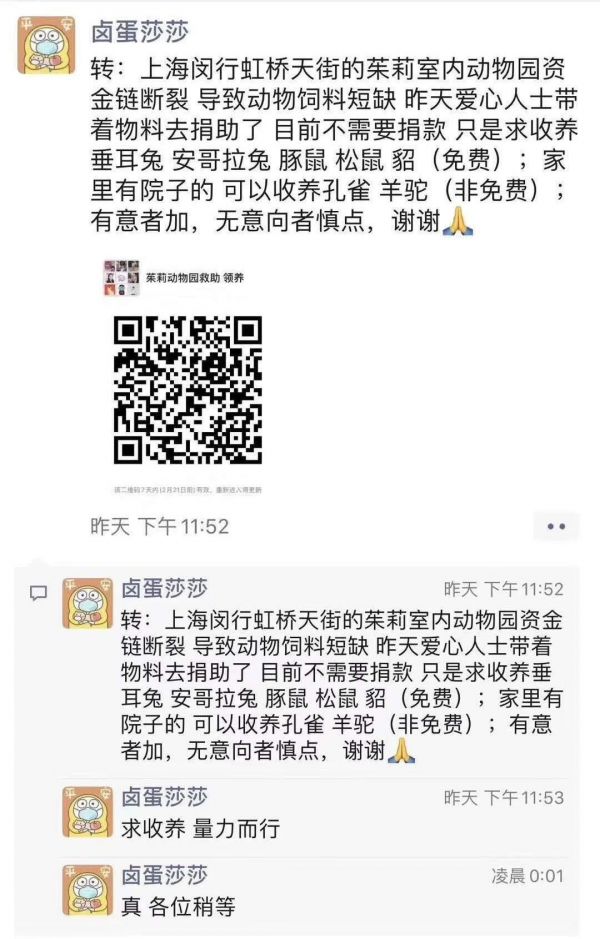Open the post author's avatar
The width and height of the screenshot is (600, 939).
(45, 45)
